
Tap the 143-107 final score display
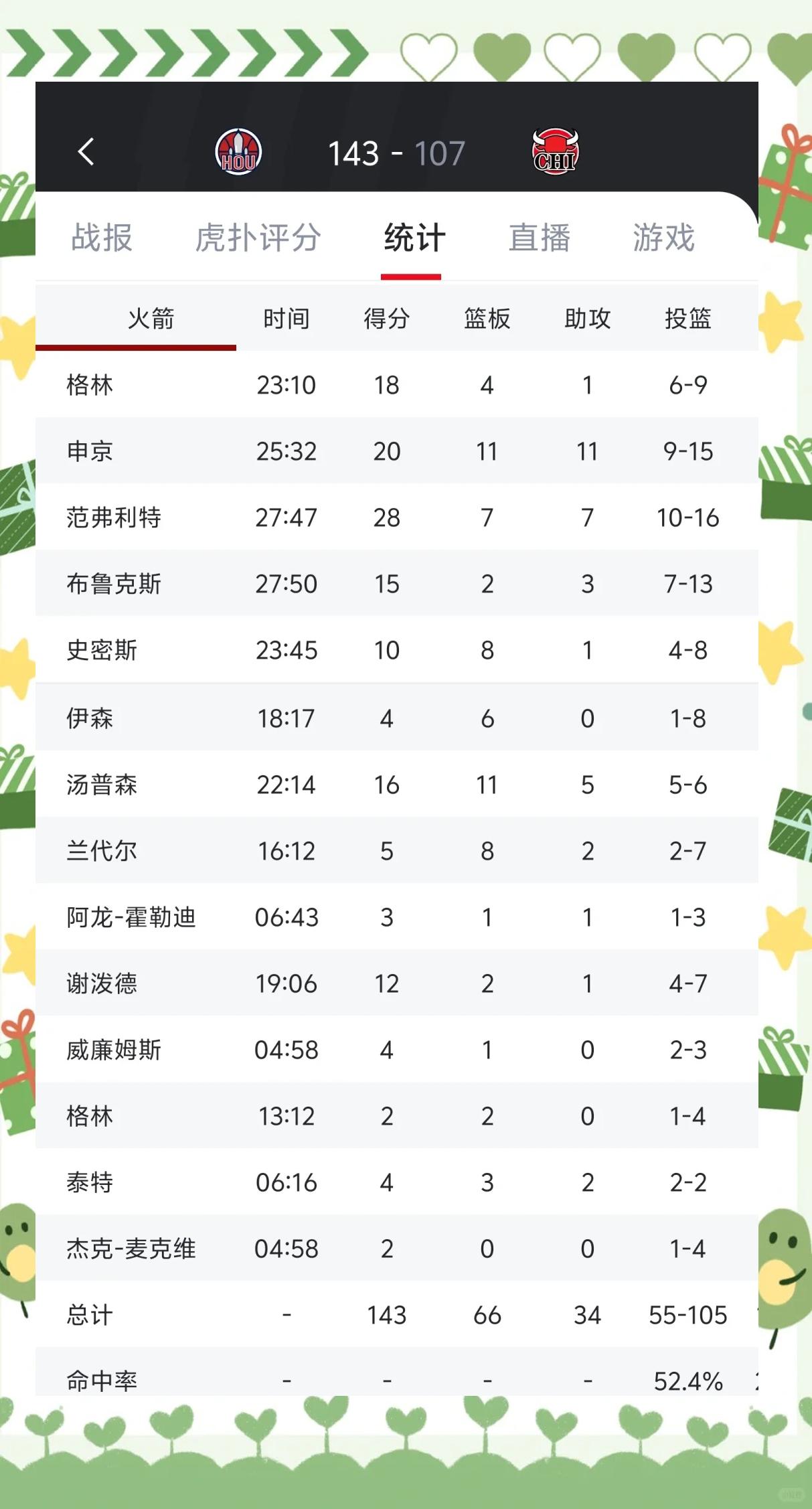click(x=398, y=153)
